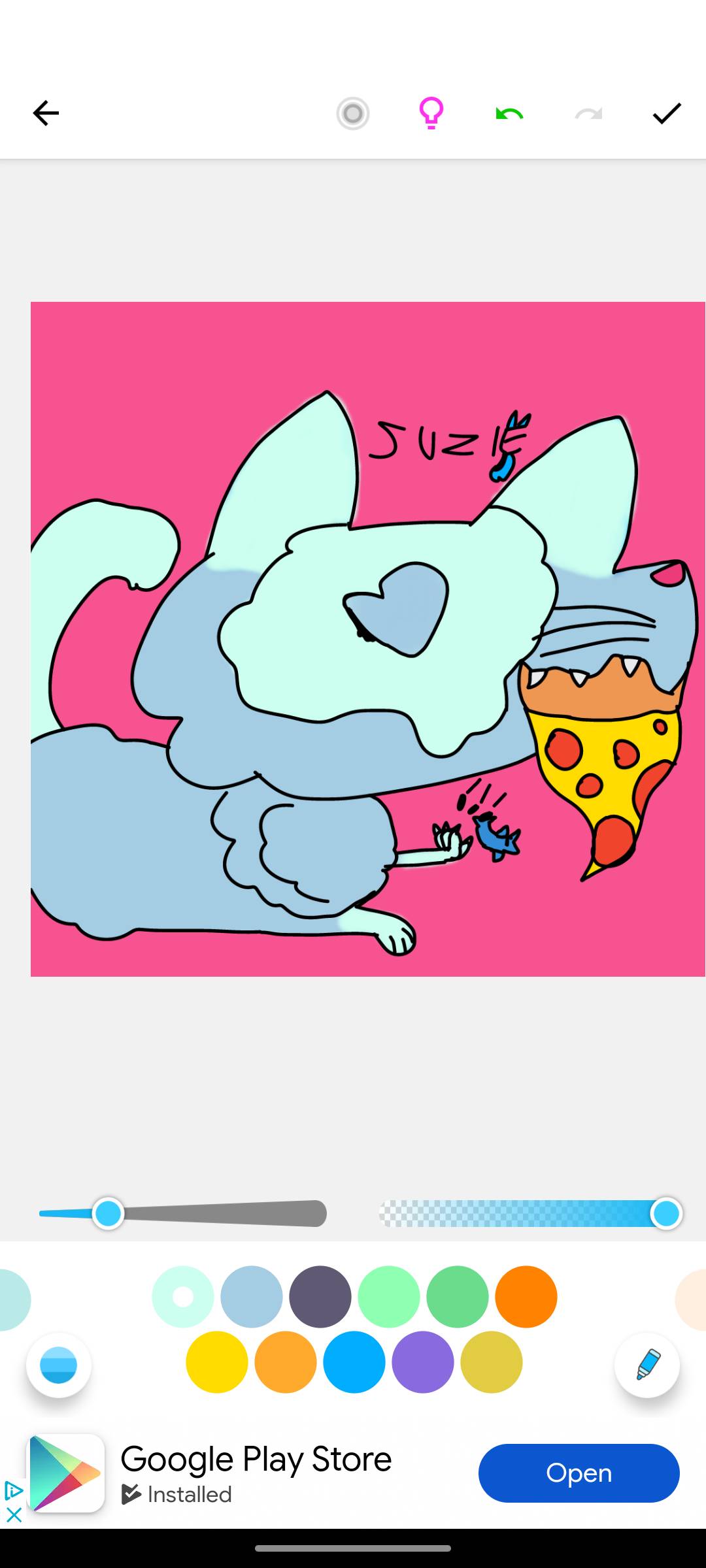This screenshot has height=1568, width=706.
Task: Open the Google Play Store ad
Action: [x=579, y=1473]
